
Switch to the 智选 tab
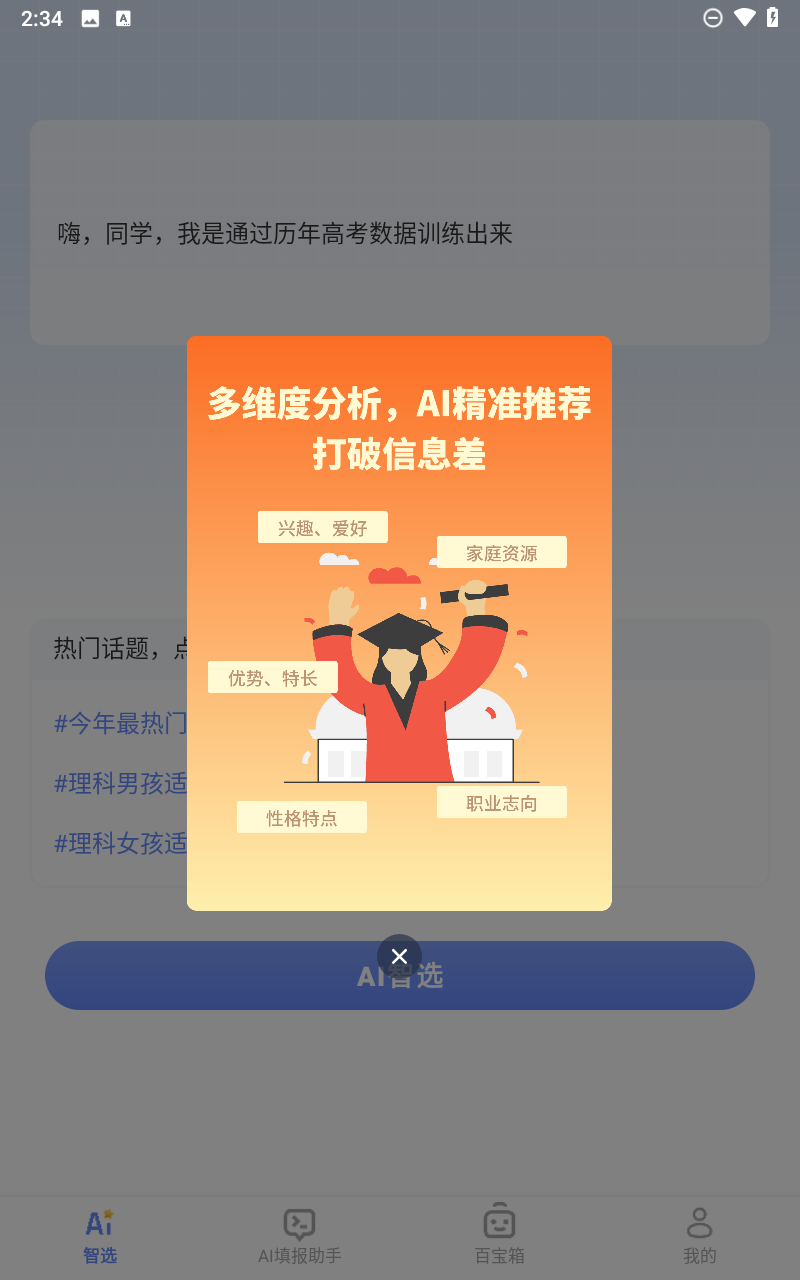pyautogui.click(x=100, y=1236)
